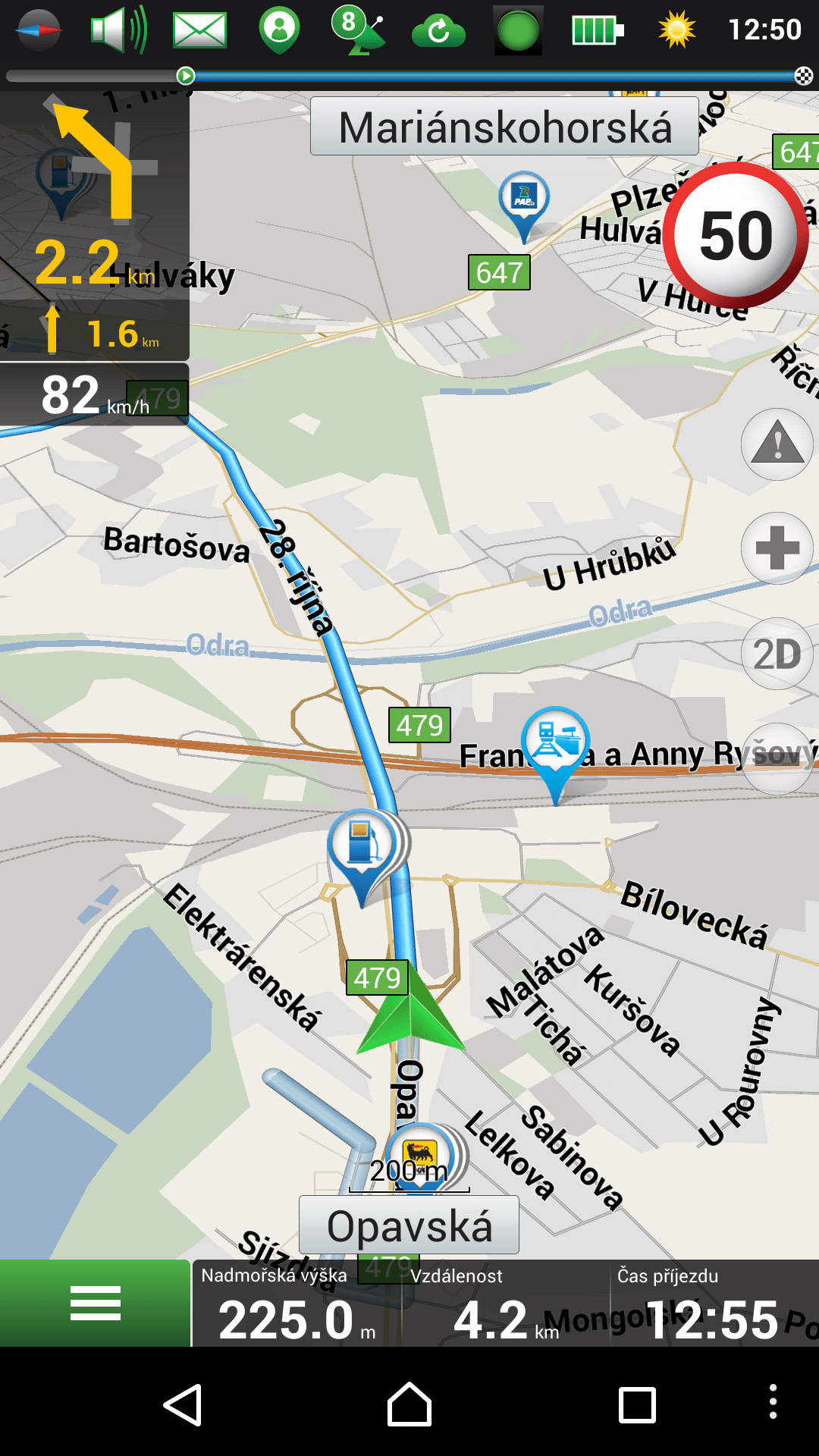The height and width of the screenshot is (1456, 819).
Task: Open the Čas příjezdu arrival panel
Action: pyautogui.click(x=714, y=1303)
